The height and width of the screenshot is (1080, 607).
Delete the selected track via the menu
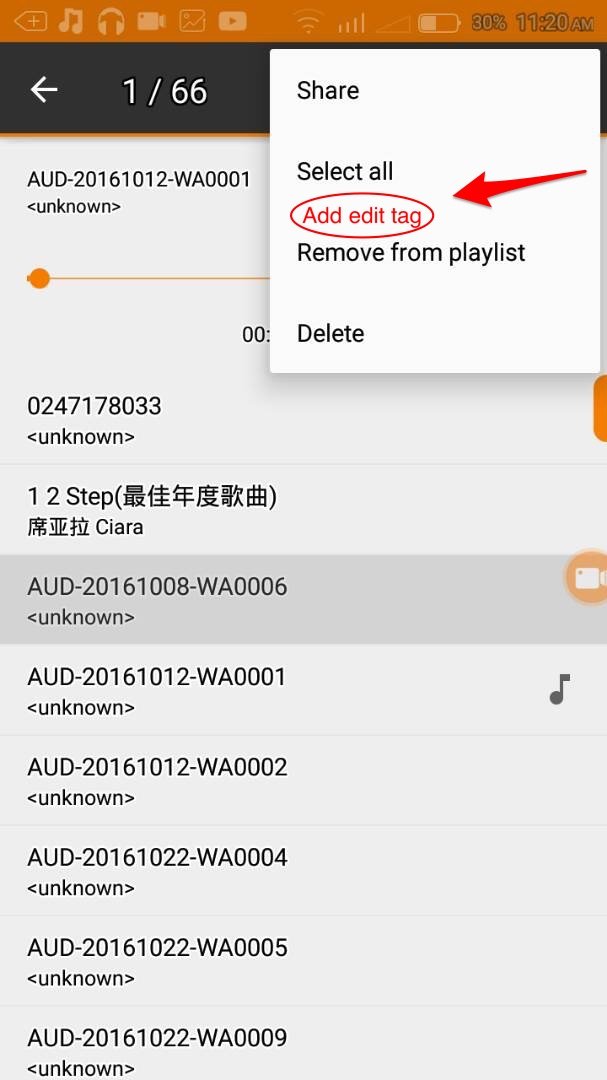point(331,334)
